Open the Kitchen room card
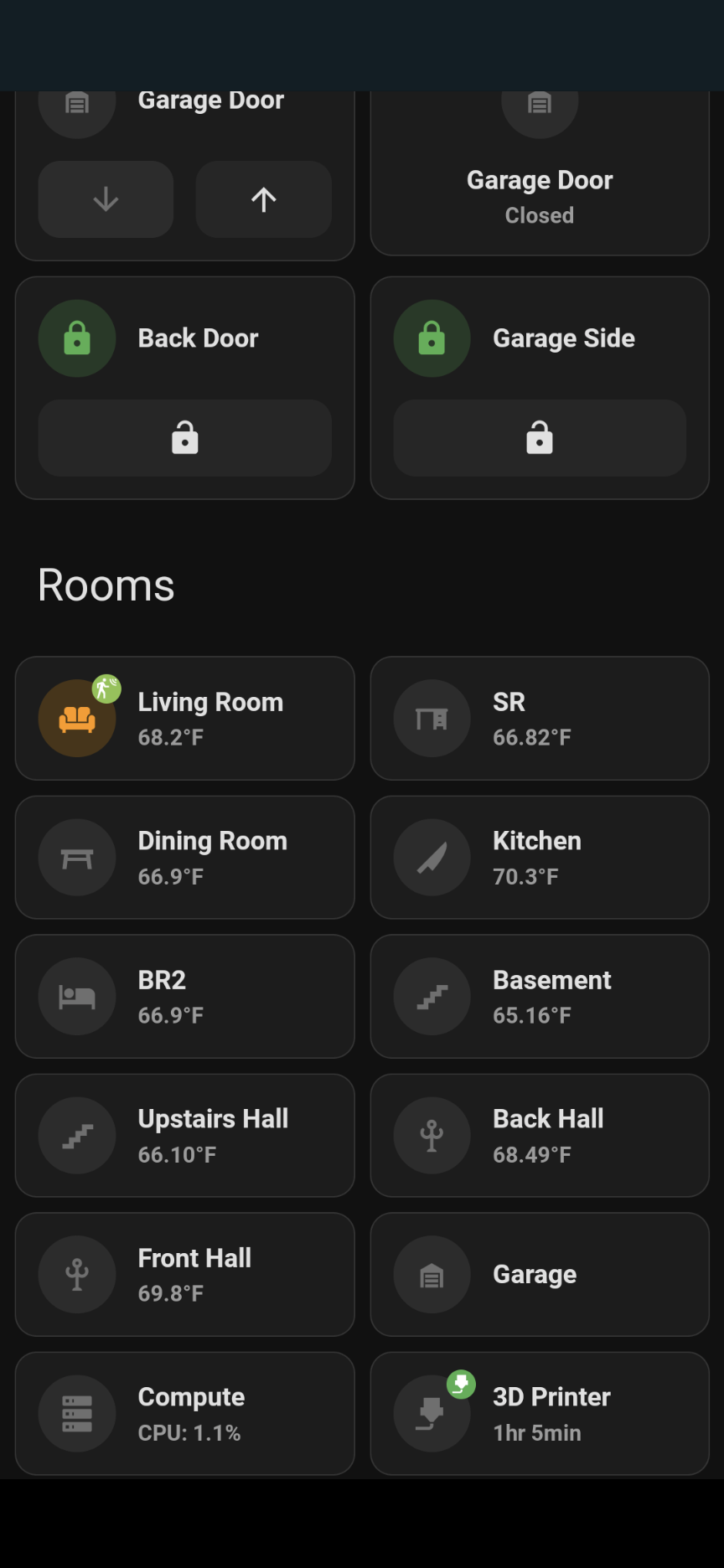This screenshot has height=1568, width=724. click(x=540, y=858)
